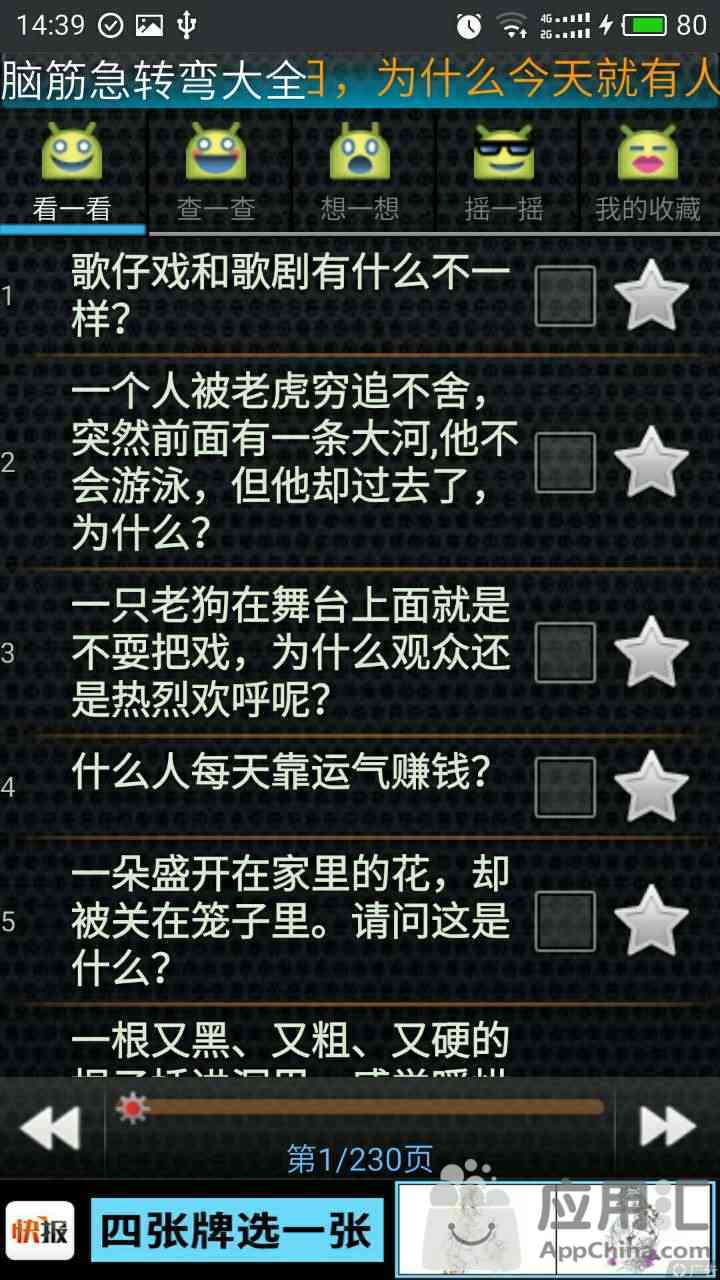Open the 摇一摇 tab

(x=504, y=173)
